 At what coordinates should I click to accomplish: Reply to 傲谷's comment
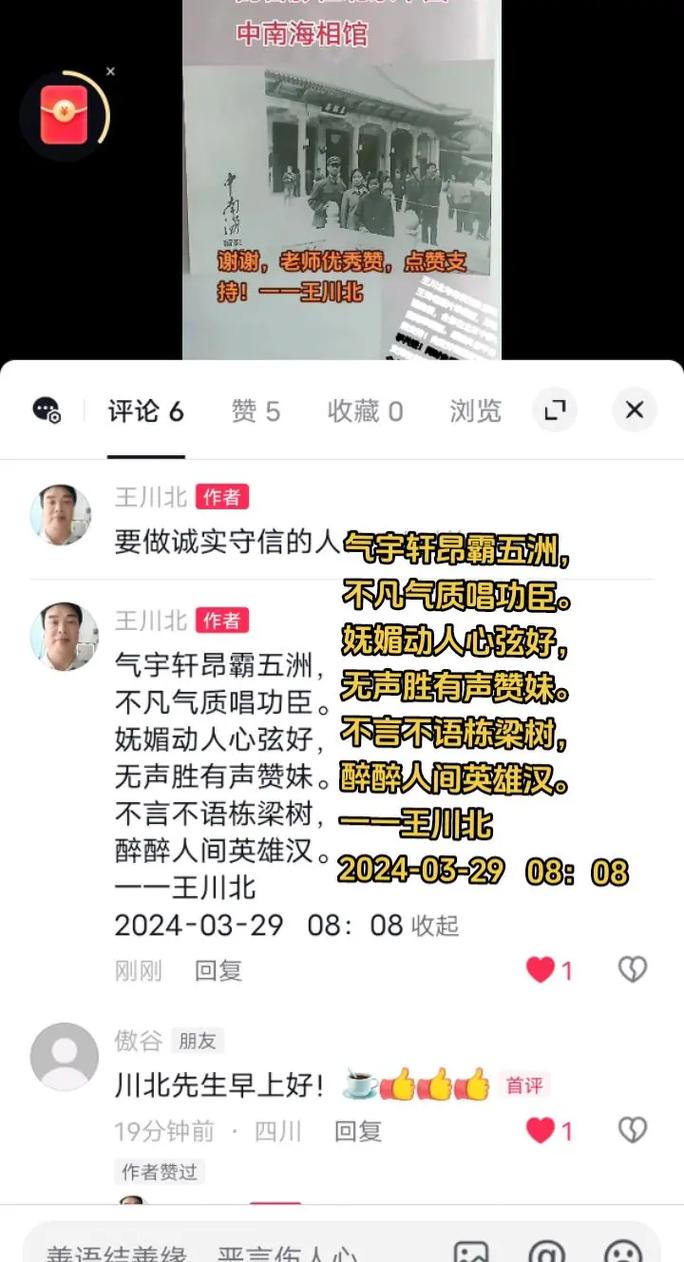(358, 1131)
